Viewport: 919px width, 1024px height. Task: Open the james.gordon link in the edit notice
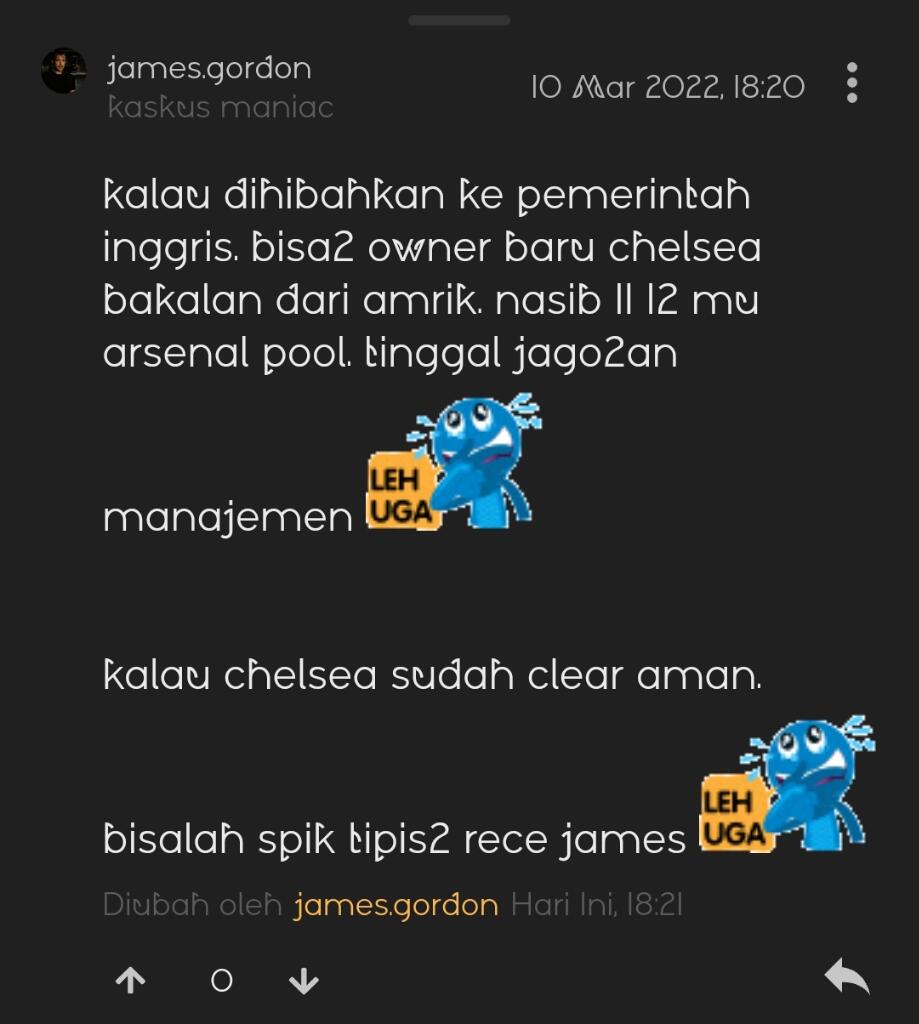pyautogui.click(x=394, y=905)
